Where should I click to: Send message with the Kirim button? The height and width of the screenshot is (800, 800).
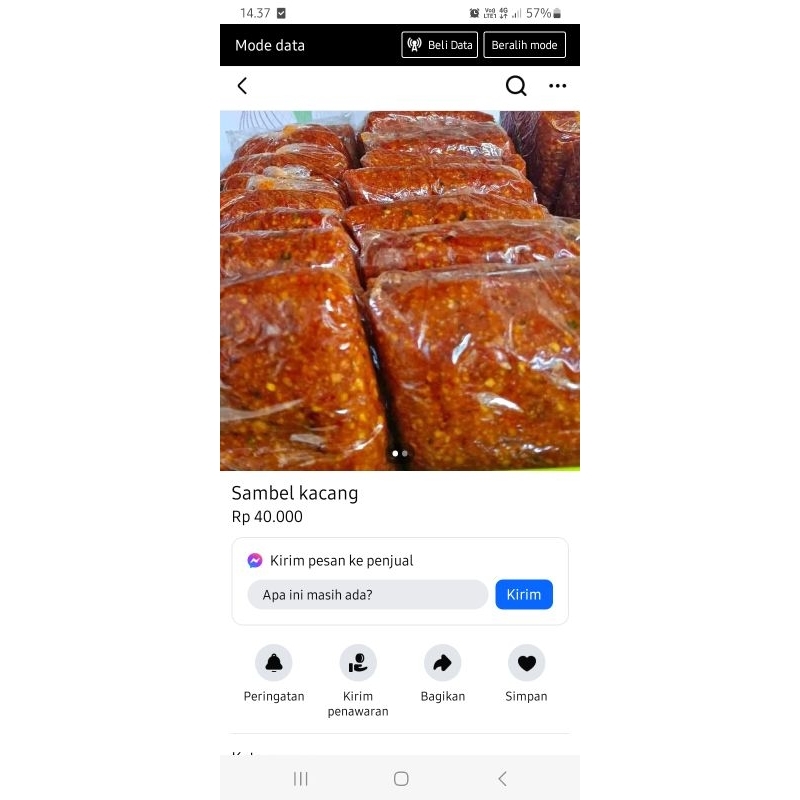click(524, 595)
